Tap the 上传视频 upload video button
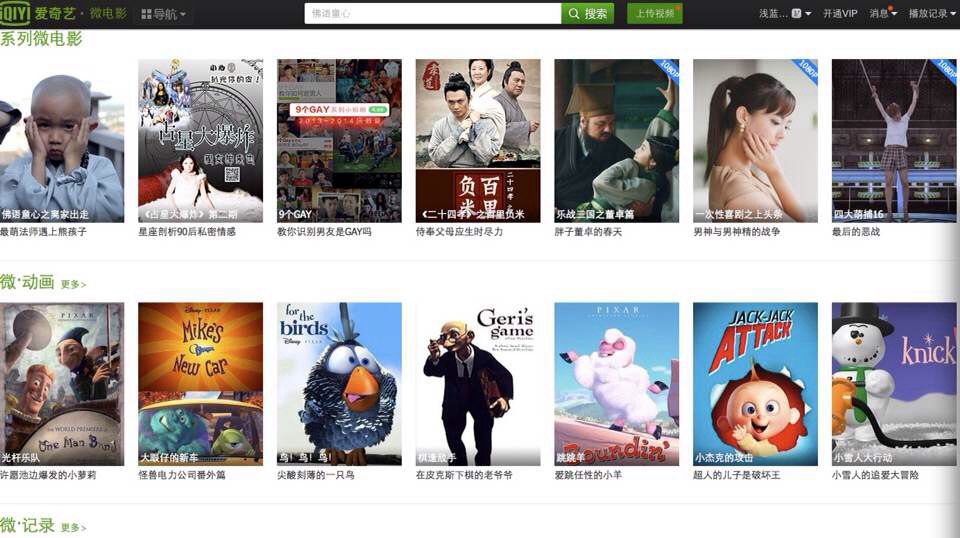The width and height of the screenshot is (960, 538). (x=655, y=14)
